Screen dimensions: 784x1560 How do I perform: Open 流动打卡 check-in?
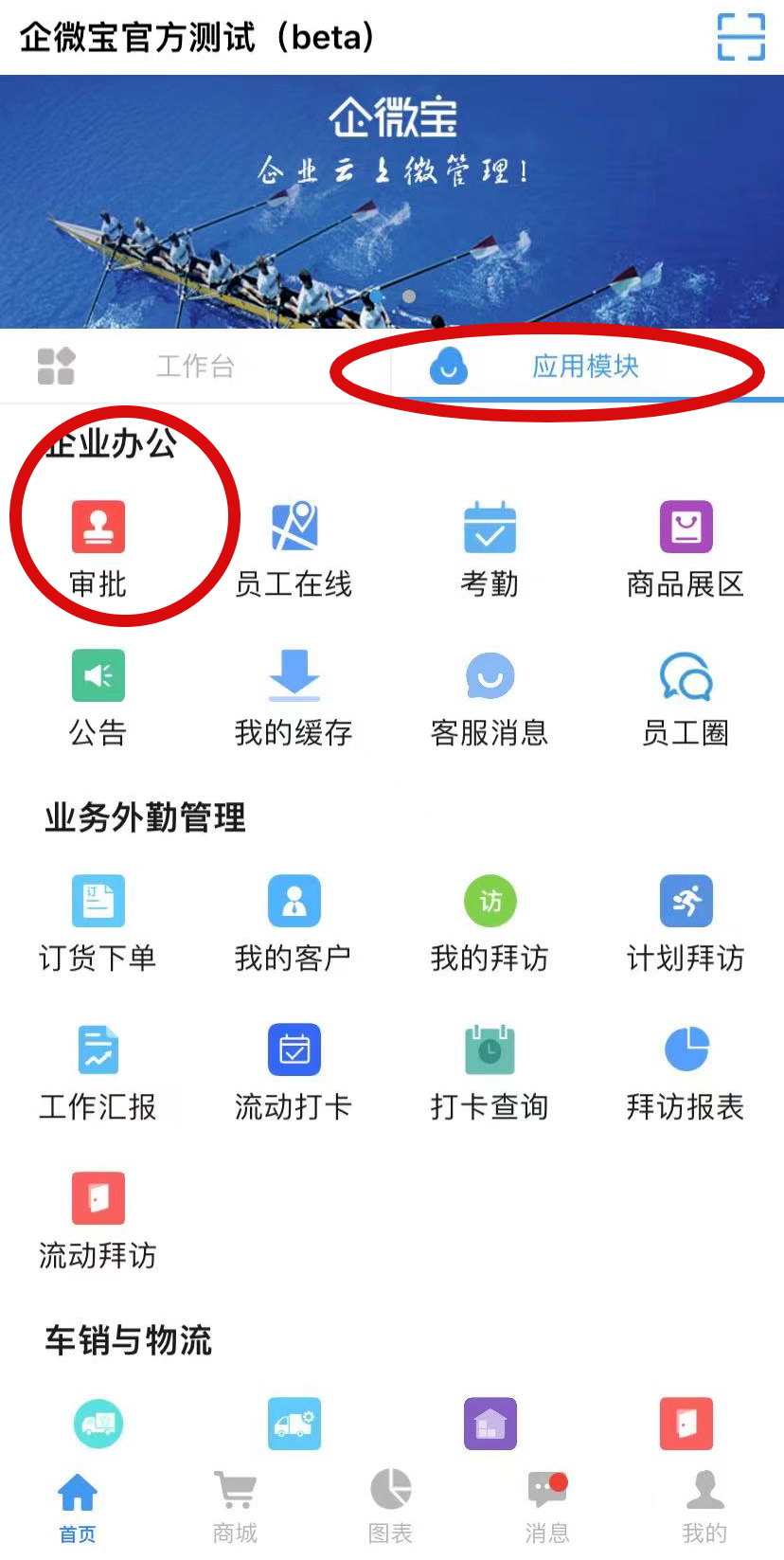click(x=294, y=1072)
